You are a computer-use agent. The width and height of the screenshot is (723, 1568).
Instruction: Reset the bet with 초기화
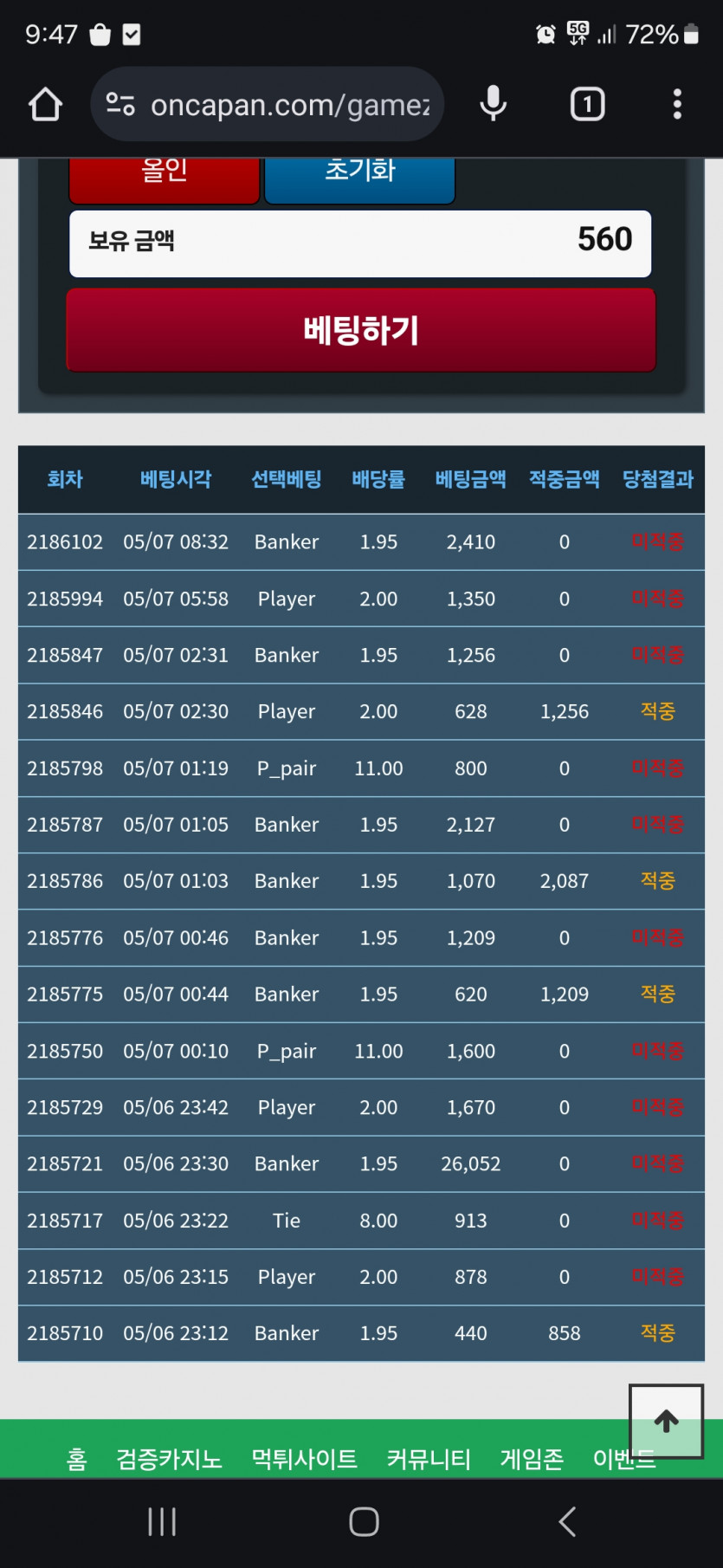tap(359, 179)
